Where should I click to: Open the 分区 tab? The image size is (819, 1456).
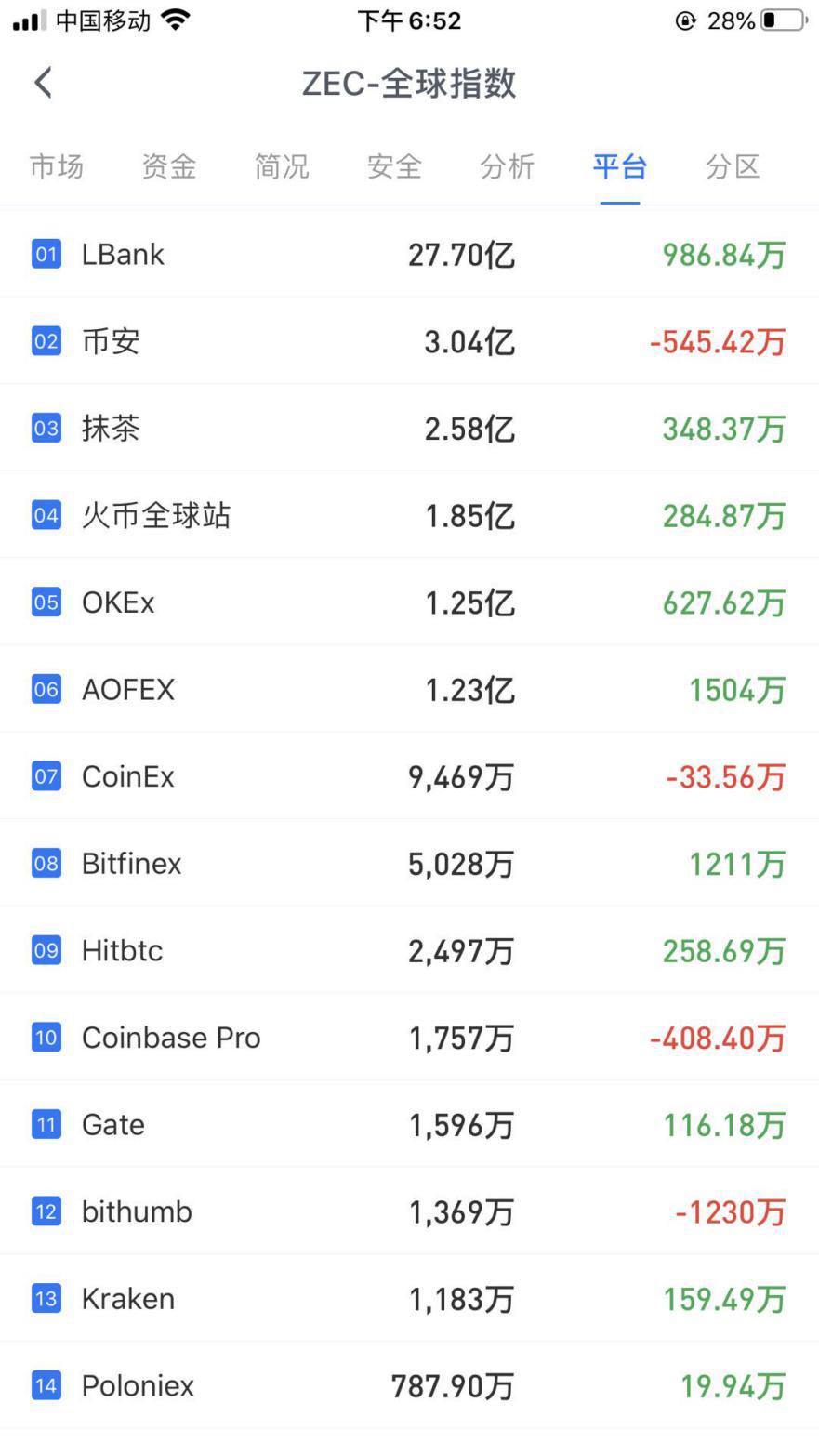coord(733,166)
